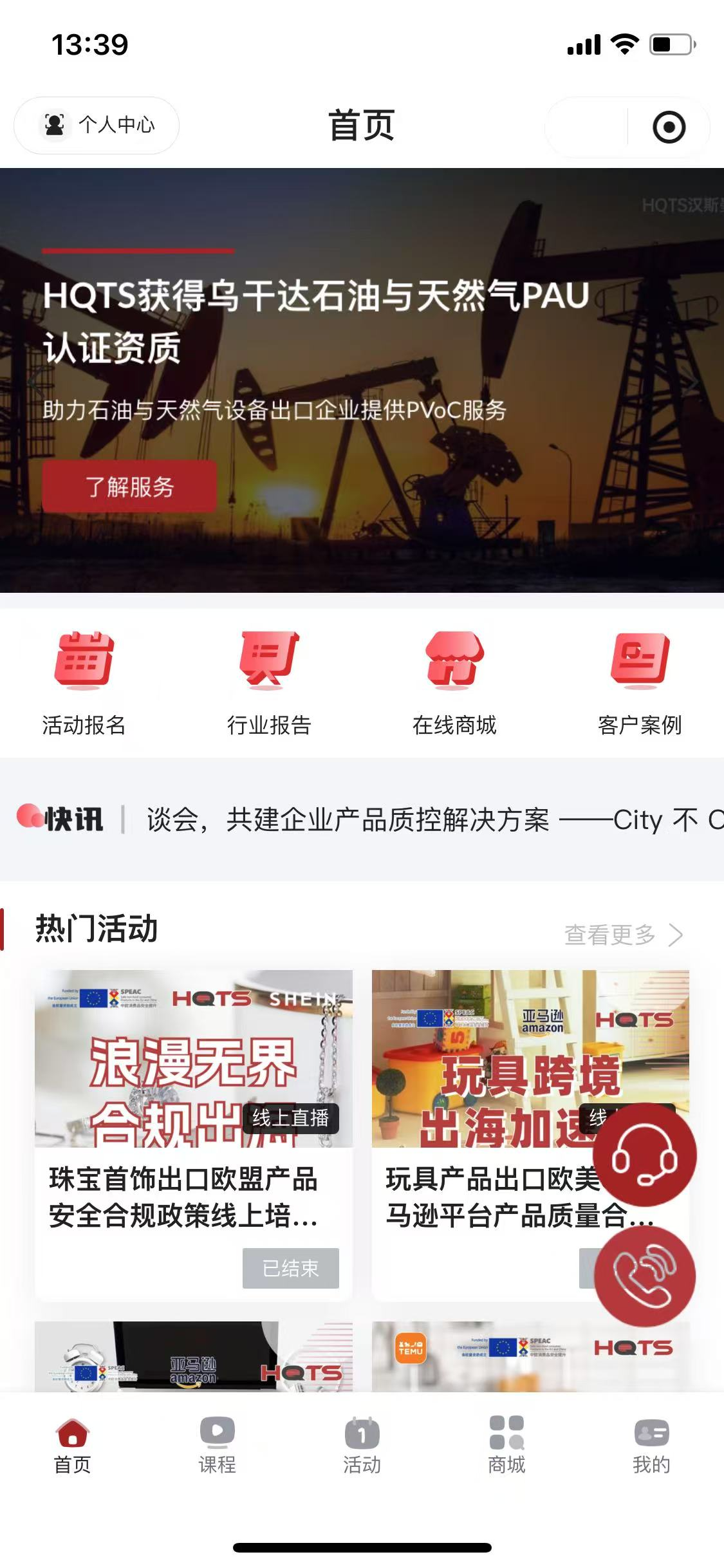Switch to the 活动 tab
Image resolution: width=724 pixels, height=1568 pixels.
click(x=362, y=1446)
